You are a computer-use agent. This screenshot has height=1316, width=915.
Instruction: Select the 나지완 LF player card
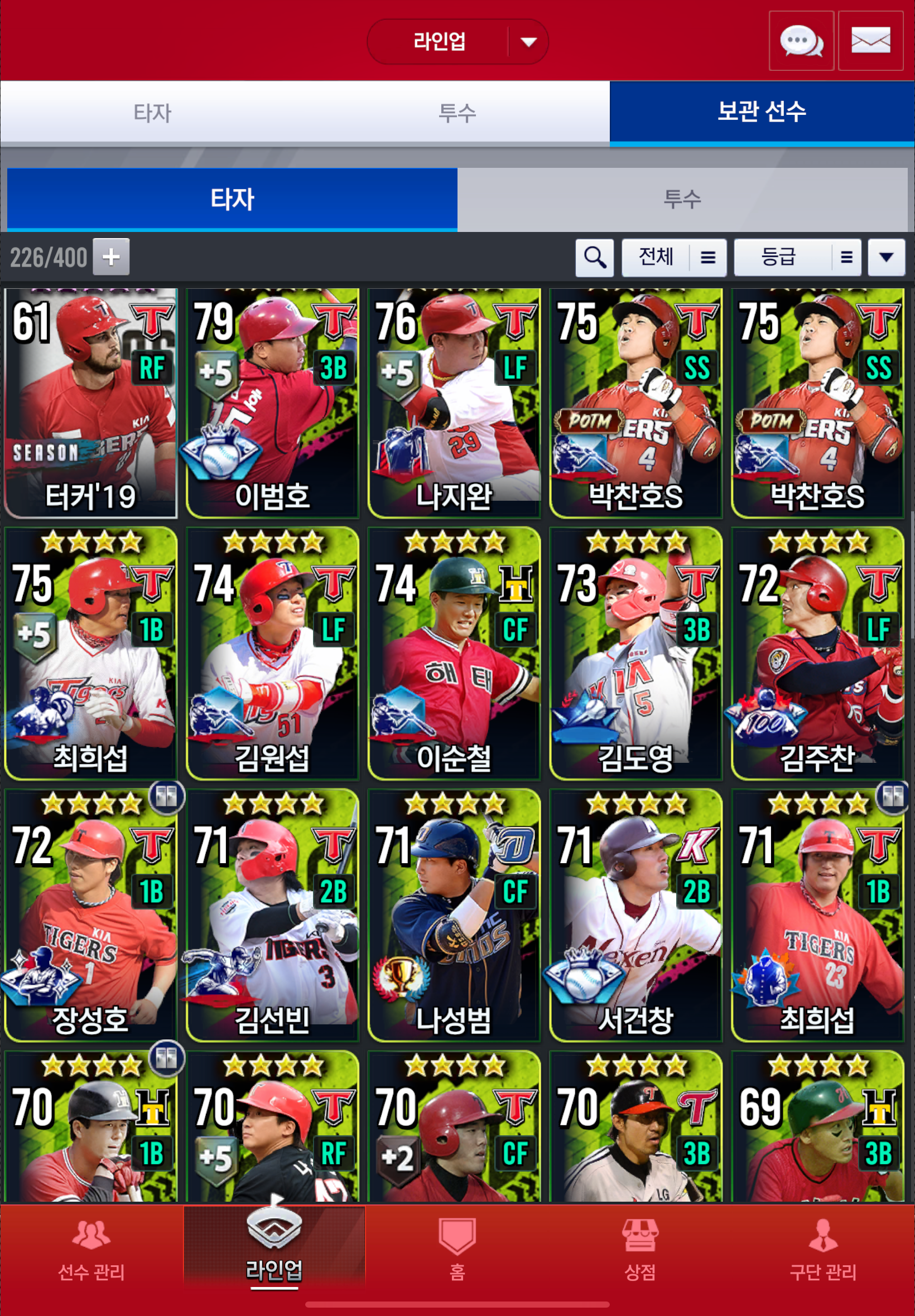coord(454,403)
